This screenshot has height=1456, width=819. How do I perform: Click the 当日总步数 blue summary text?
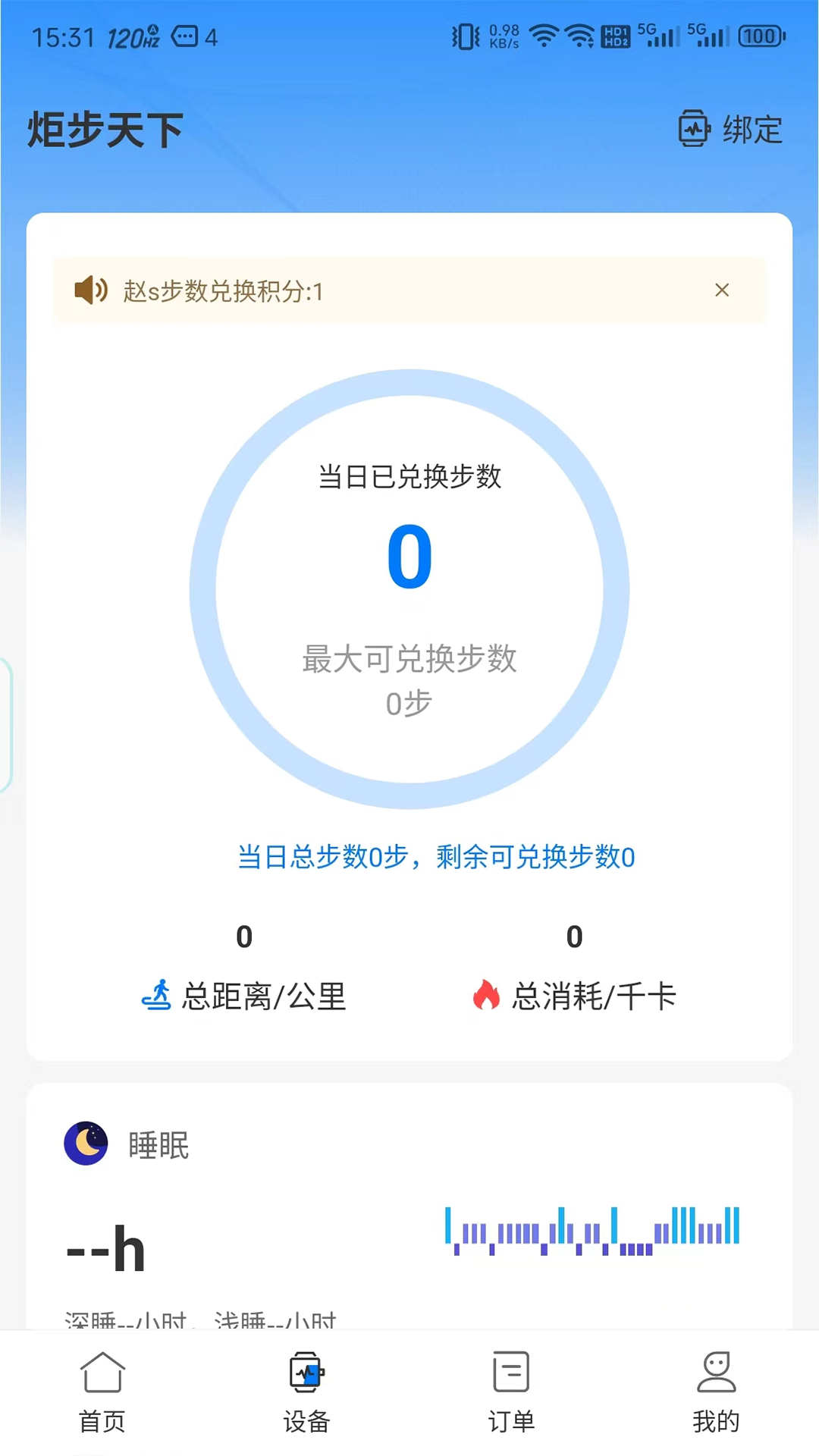tap(436, 857)
